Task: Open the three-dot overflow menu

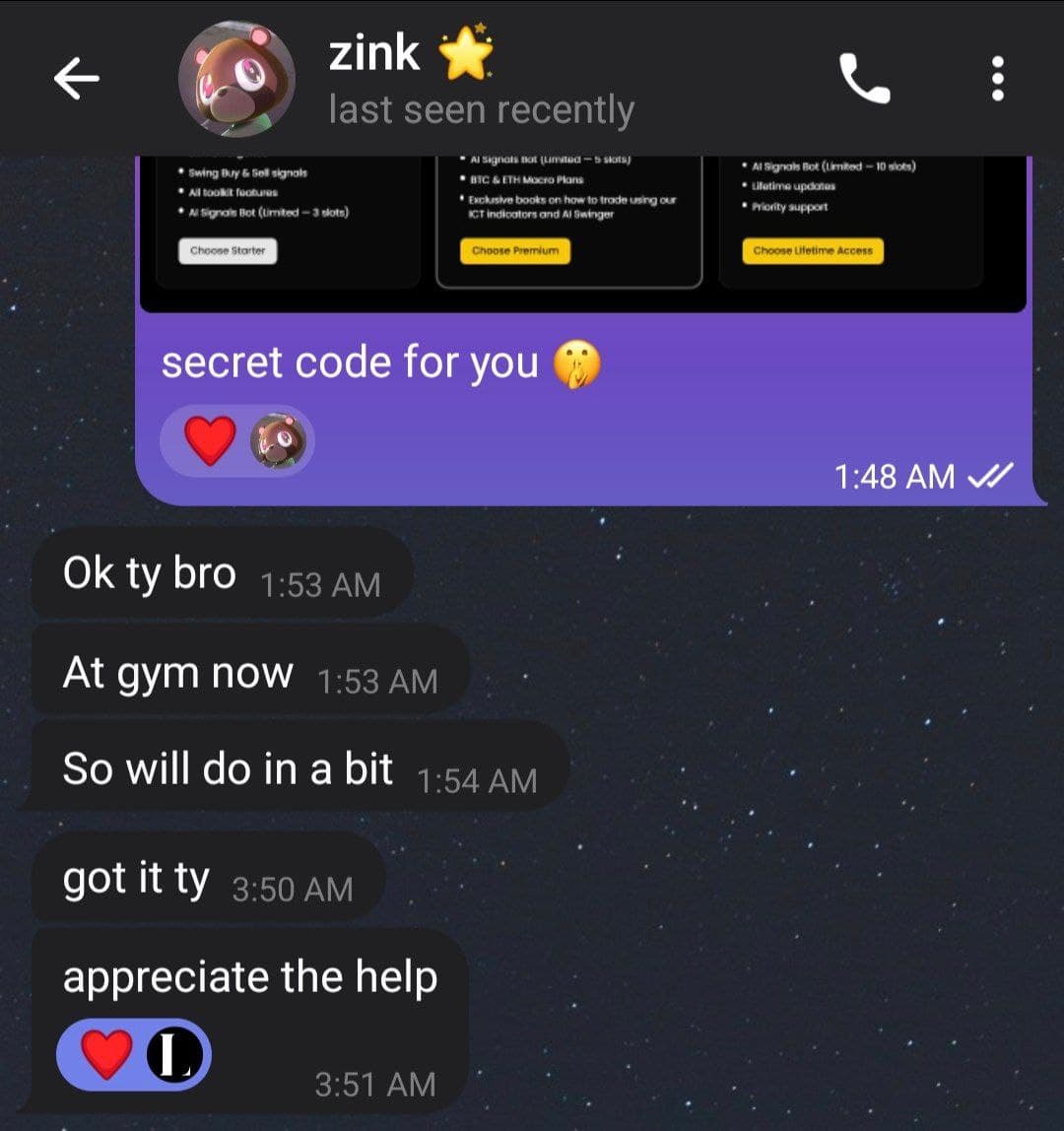Action: tap(997, 79)
